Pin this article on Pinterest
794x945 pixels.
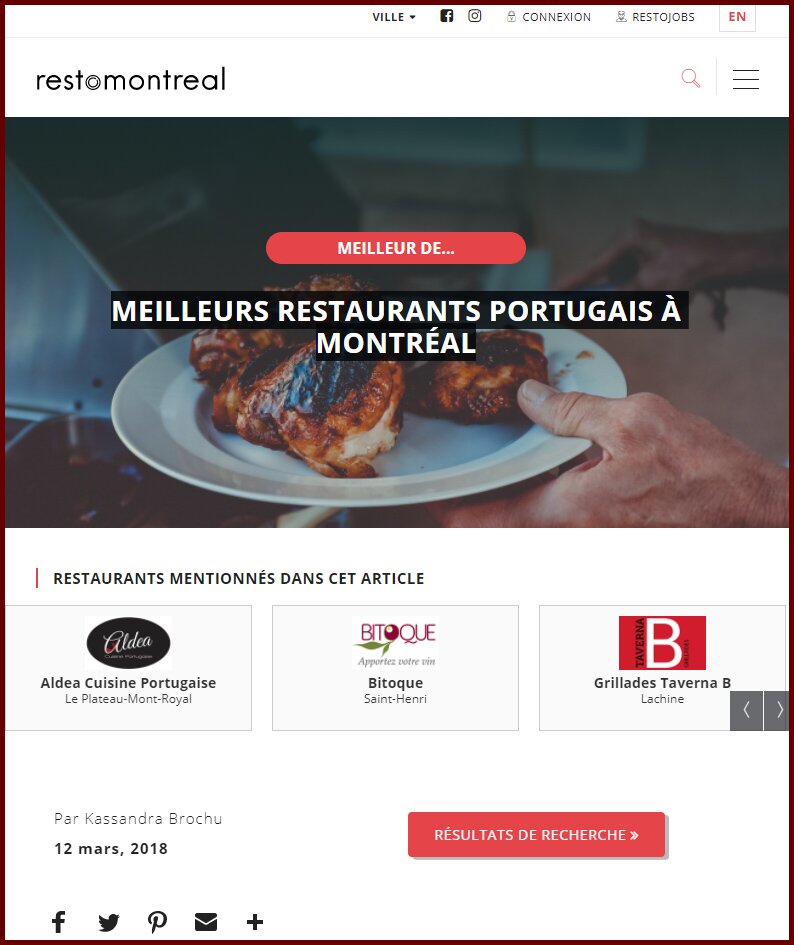(157, 922)
